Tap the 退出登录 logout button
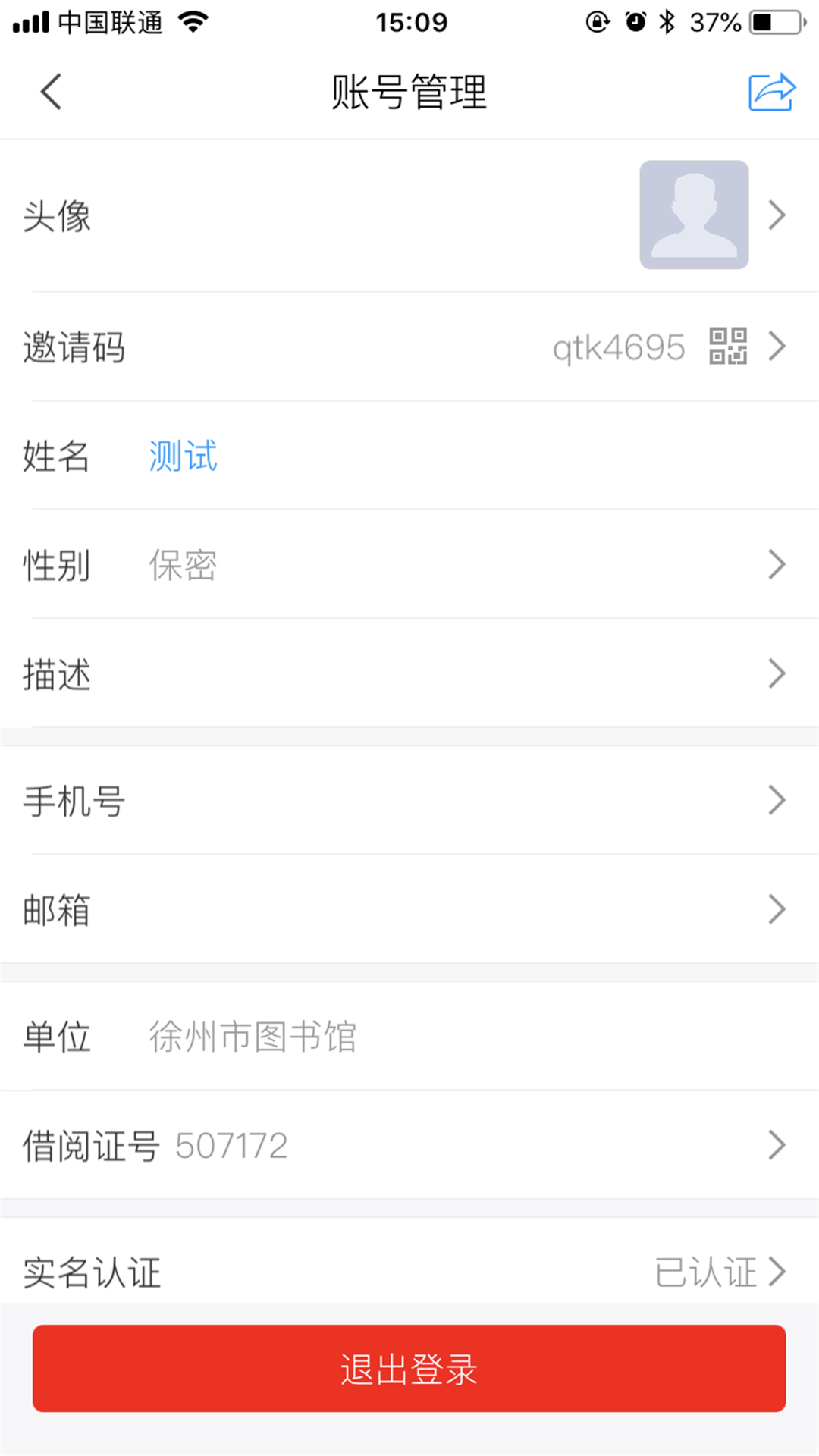Viewport: 819px width, 1456px height. point(409,1369)
